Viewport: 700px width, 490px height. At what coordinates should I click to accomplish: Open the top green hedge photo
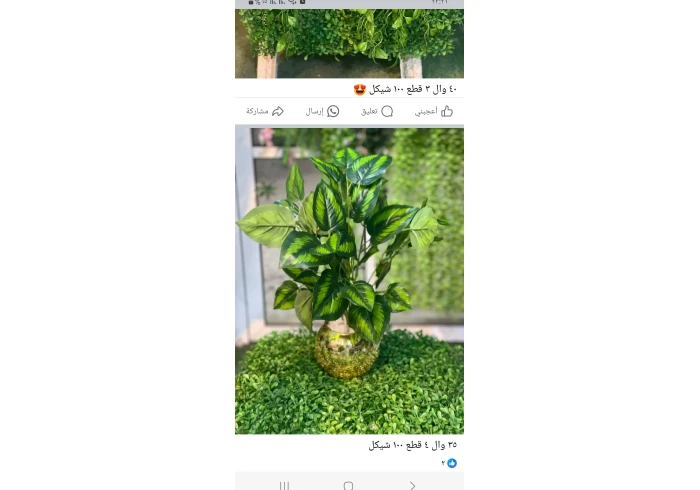(349, 43)
